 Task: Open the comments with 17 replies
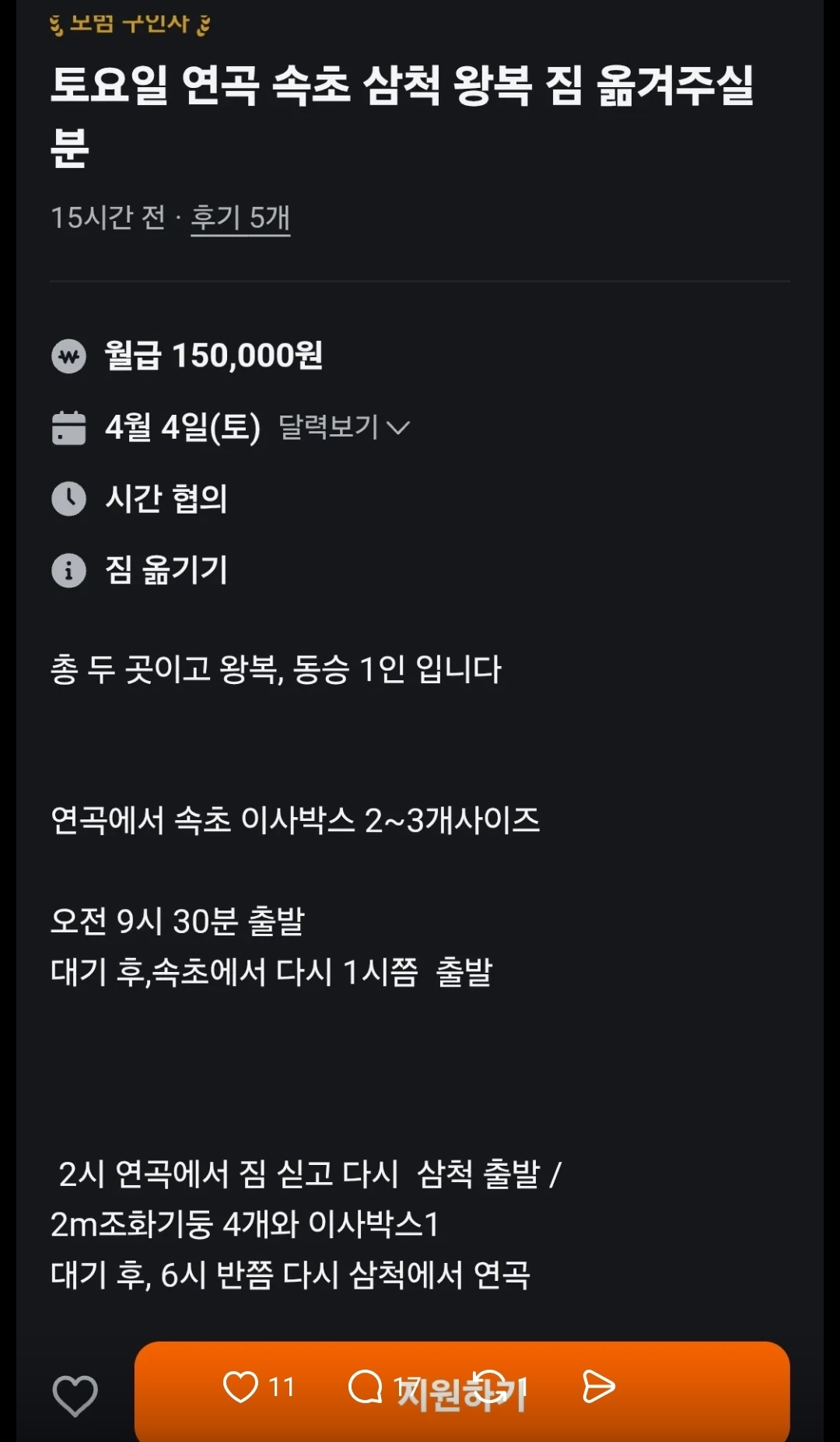pos(365,1387)
